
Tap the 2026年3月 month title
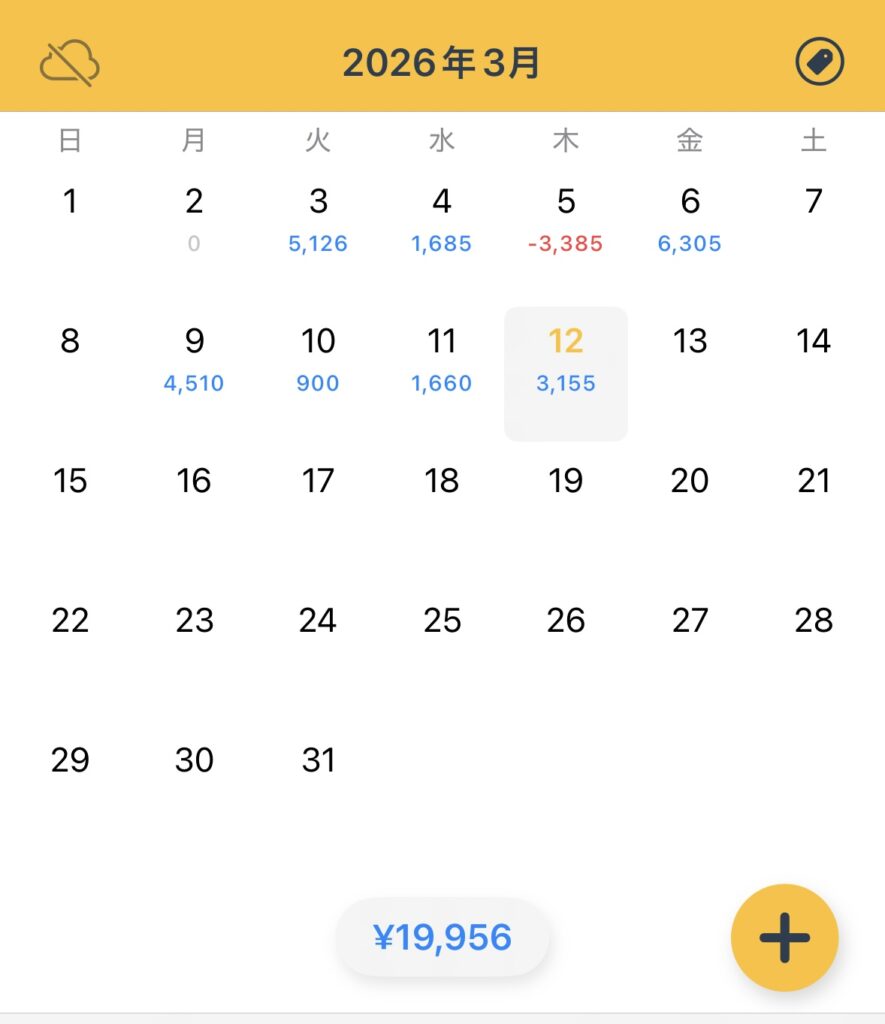point(441,63)
